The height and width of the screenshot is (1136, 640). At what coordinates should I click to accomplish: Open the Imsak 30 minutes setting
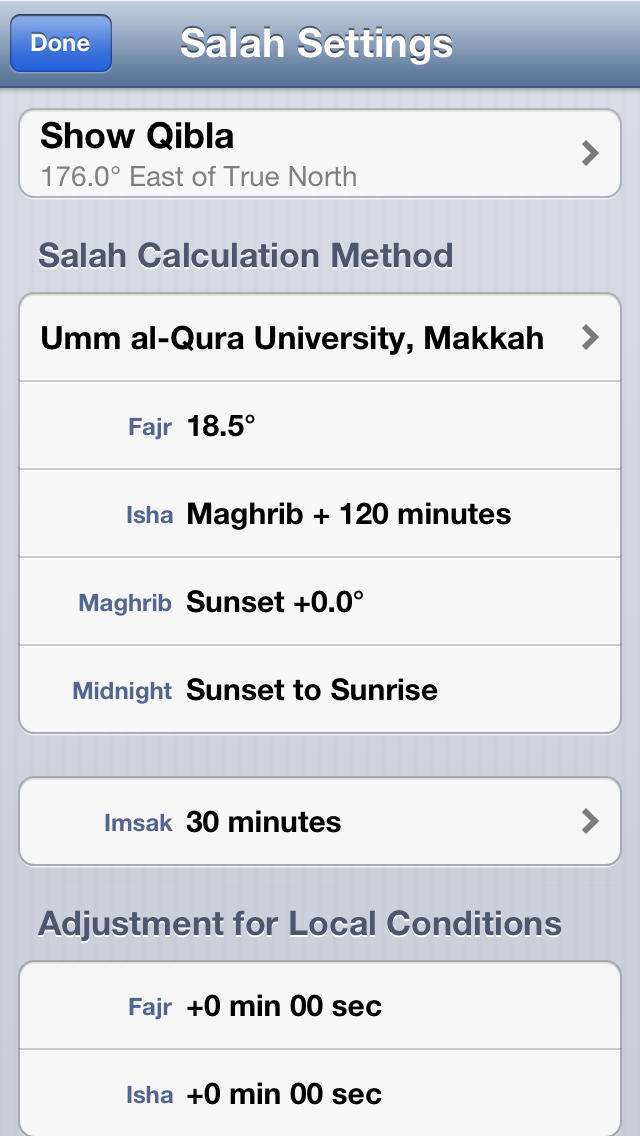[320, 822]
